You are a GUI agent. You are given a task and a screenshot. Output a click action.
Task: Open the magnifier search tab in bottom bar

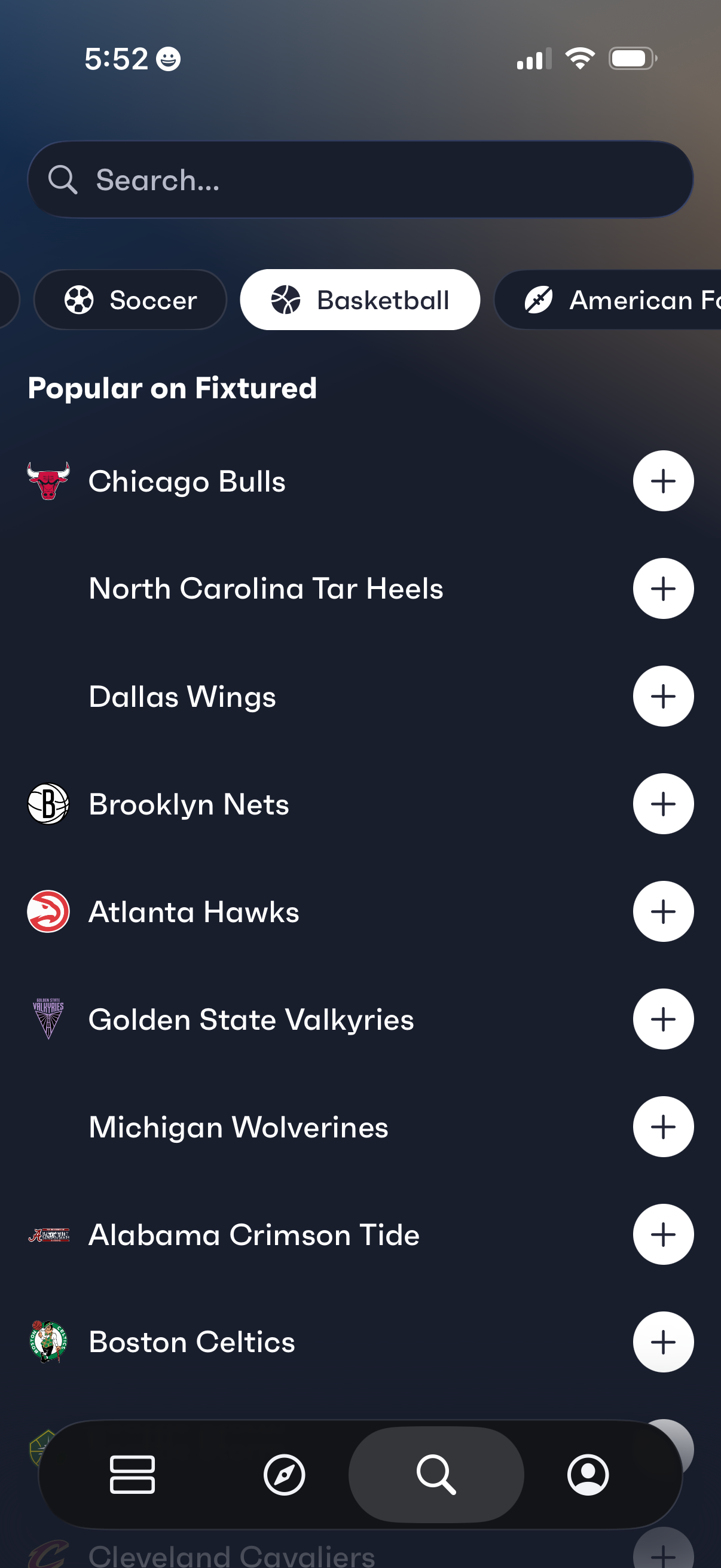pyautogui.click(x=436, y=1475)
